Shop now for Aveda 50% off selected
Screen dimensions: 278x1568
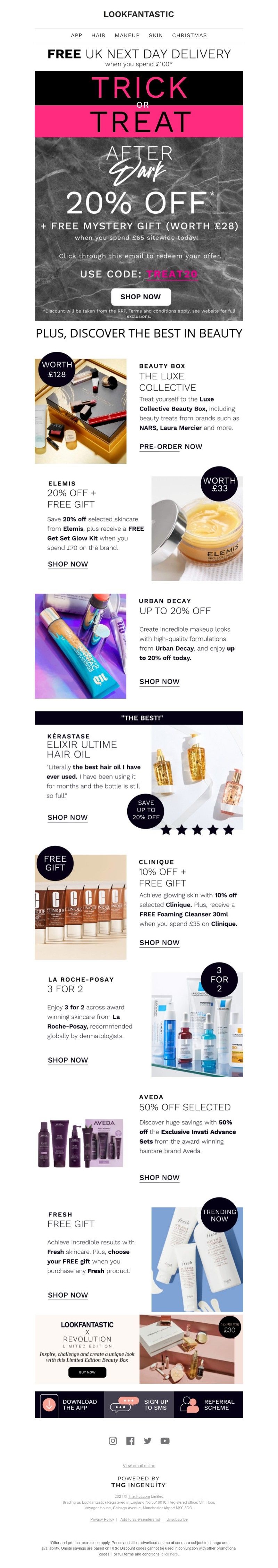point(160,1177)
